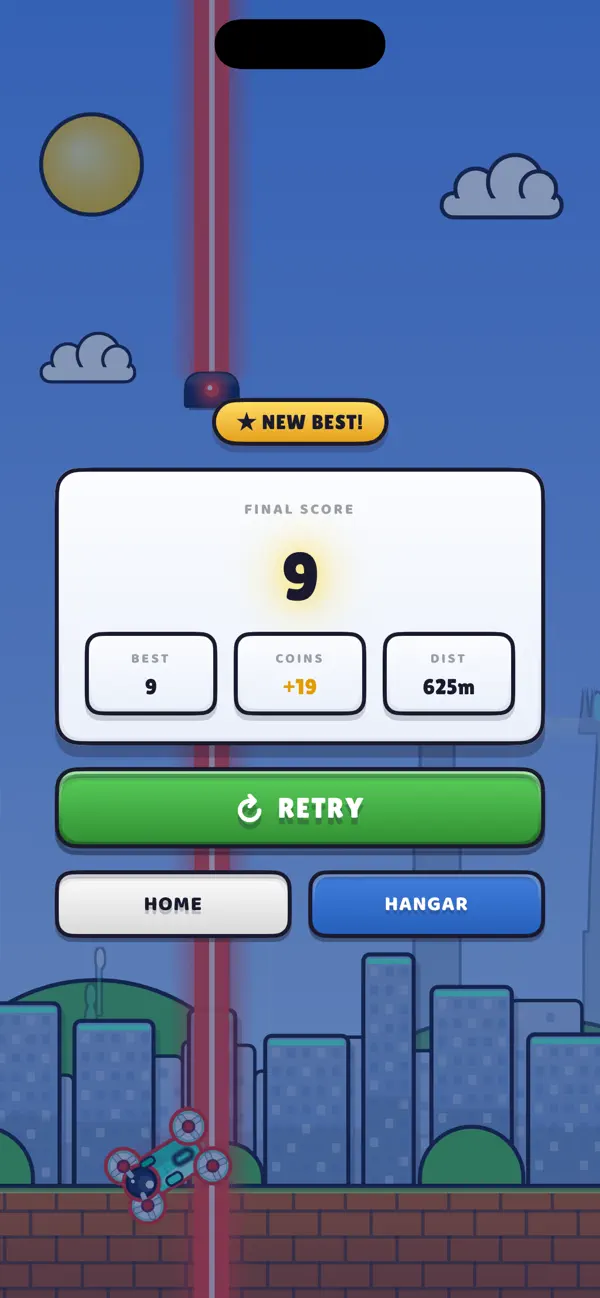This screenshot has height=1298, width=600.
Task: Go back to the Home screen
Action: 173,904
